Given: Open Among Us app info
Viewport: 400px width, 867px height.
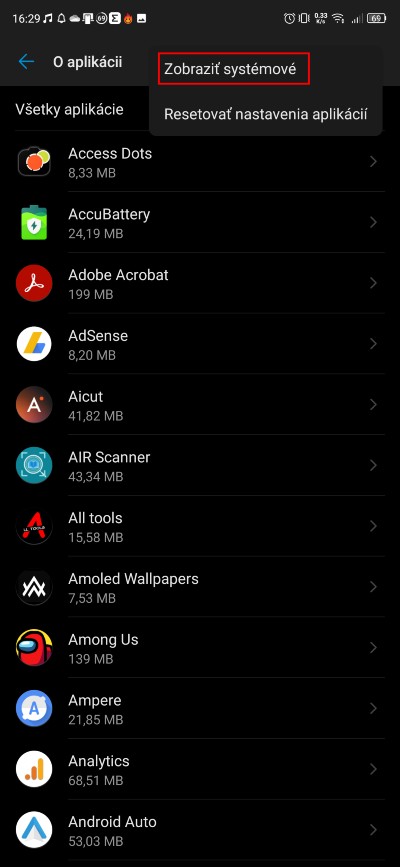Looking at the screenshot, I should point(200,648).
